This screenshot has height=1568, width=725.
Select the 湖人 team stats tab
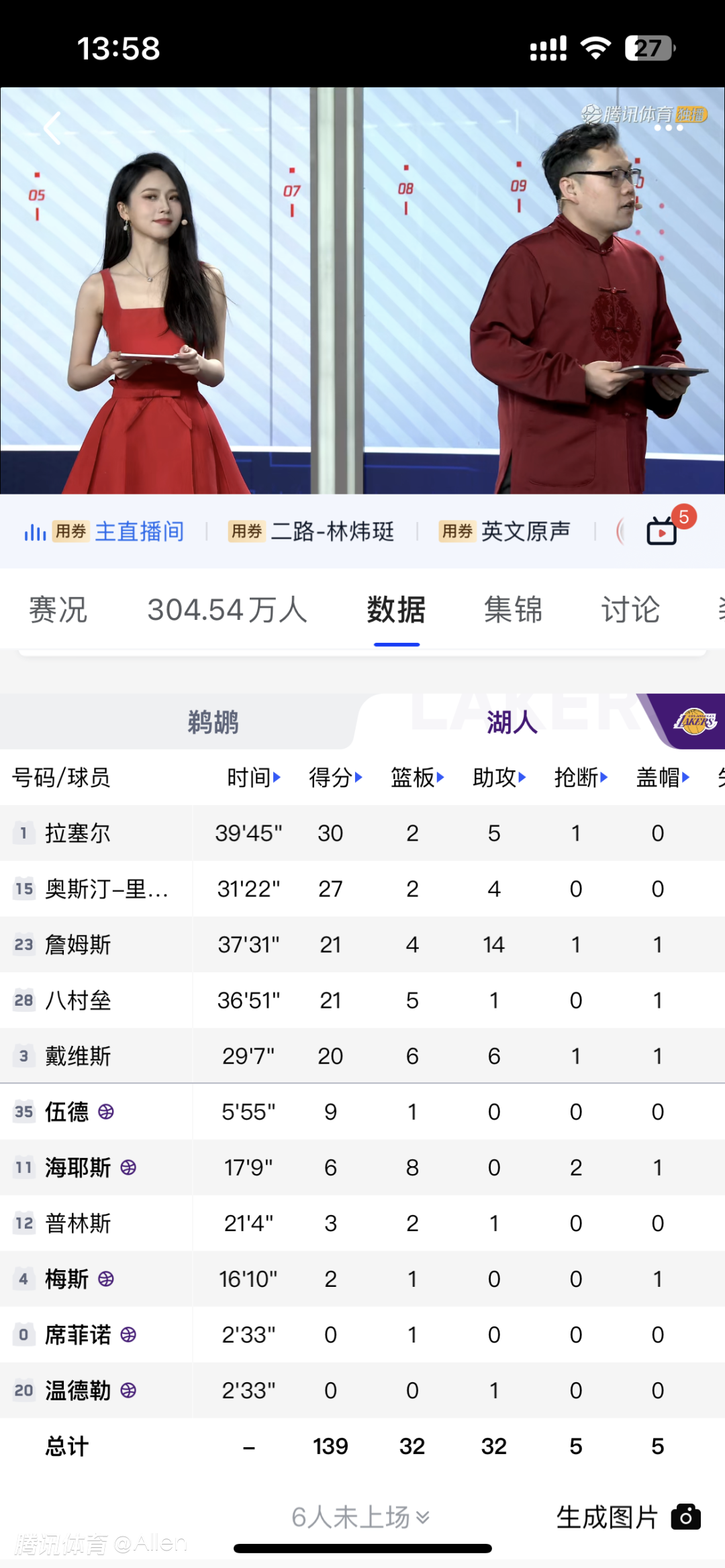tap(512, 723)
